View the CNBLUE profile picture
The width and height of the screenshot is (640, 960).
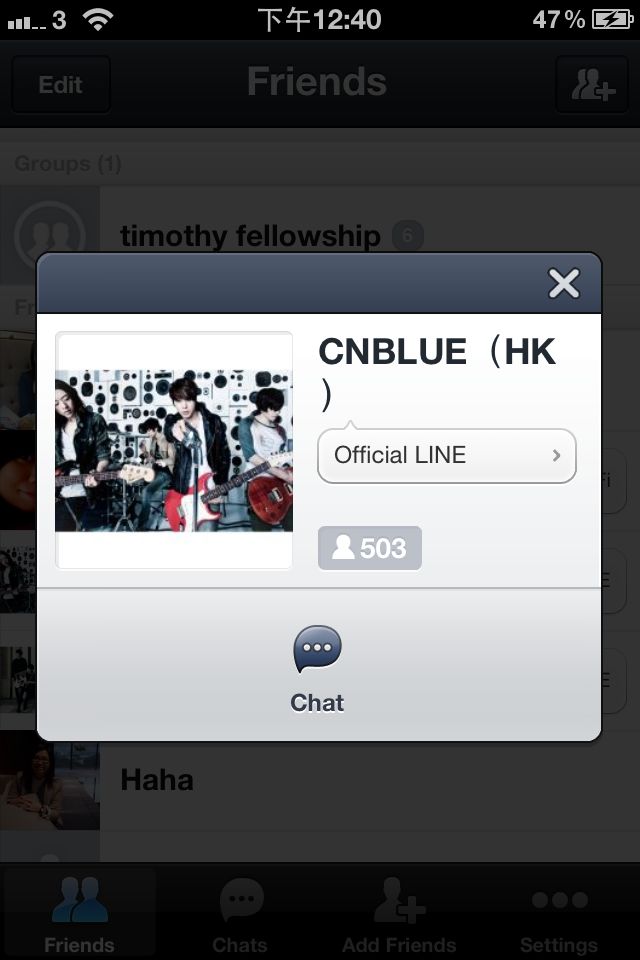[174, 451]
